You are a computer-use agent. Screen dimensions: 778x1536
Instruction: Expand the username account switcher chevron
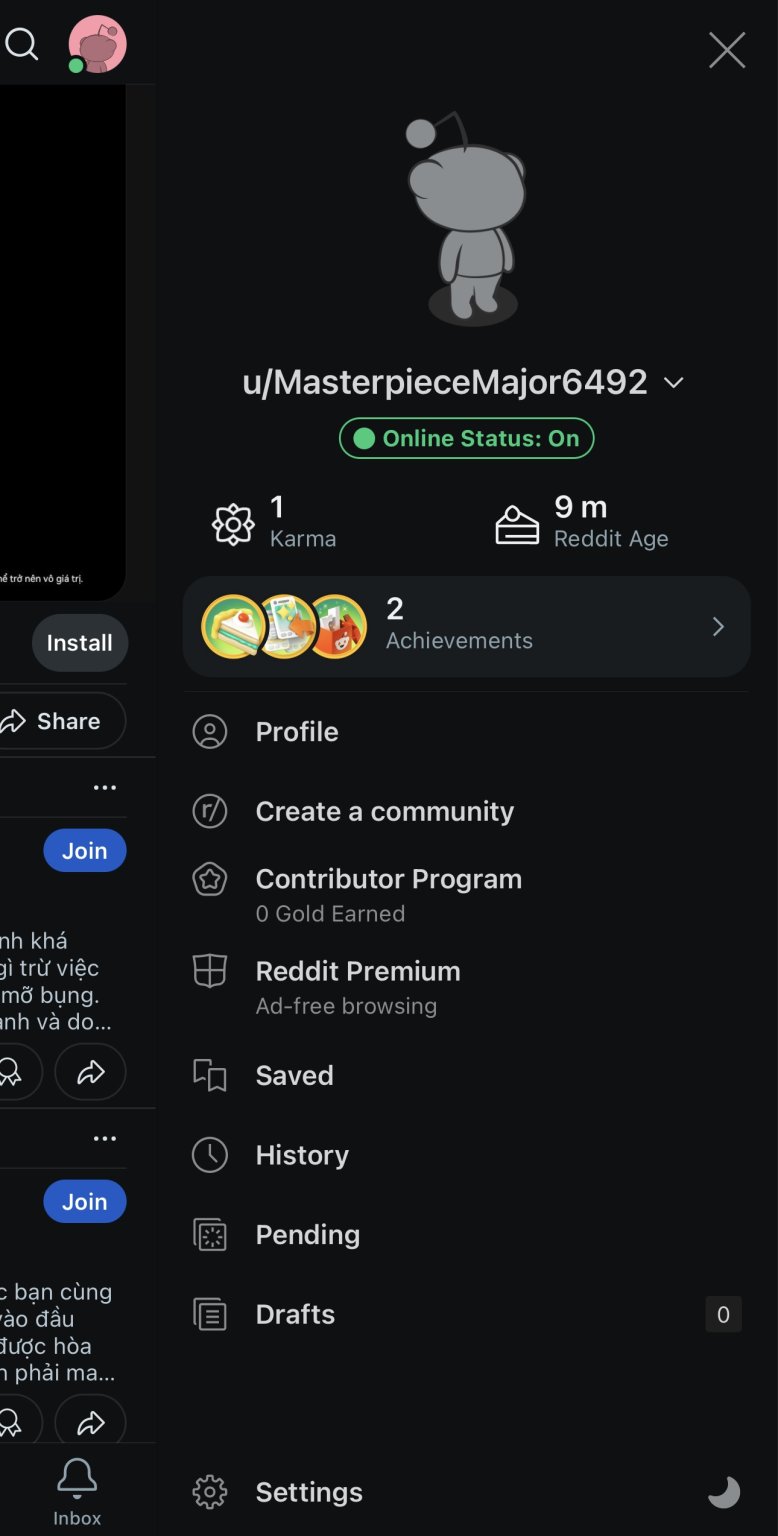pyautogui.click(x=673, y=382)
